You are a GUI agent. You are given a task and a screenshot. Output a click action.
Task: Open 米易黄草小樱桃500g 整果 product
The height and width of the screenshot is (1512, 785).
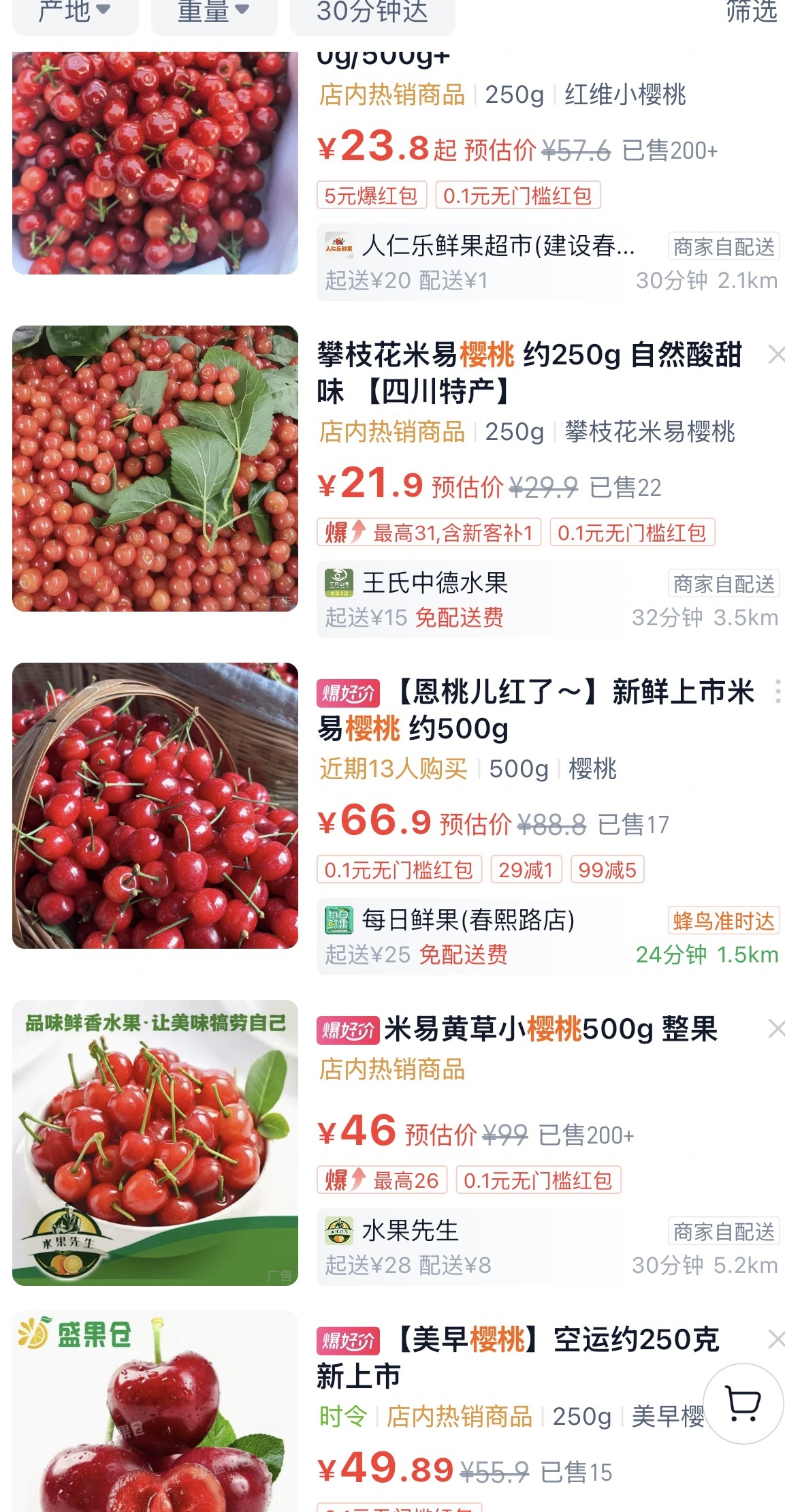pos(550,1029)
